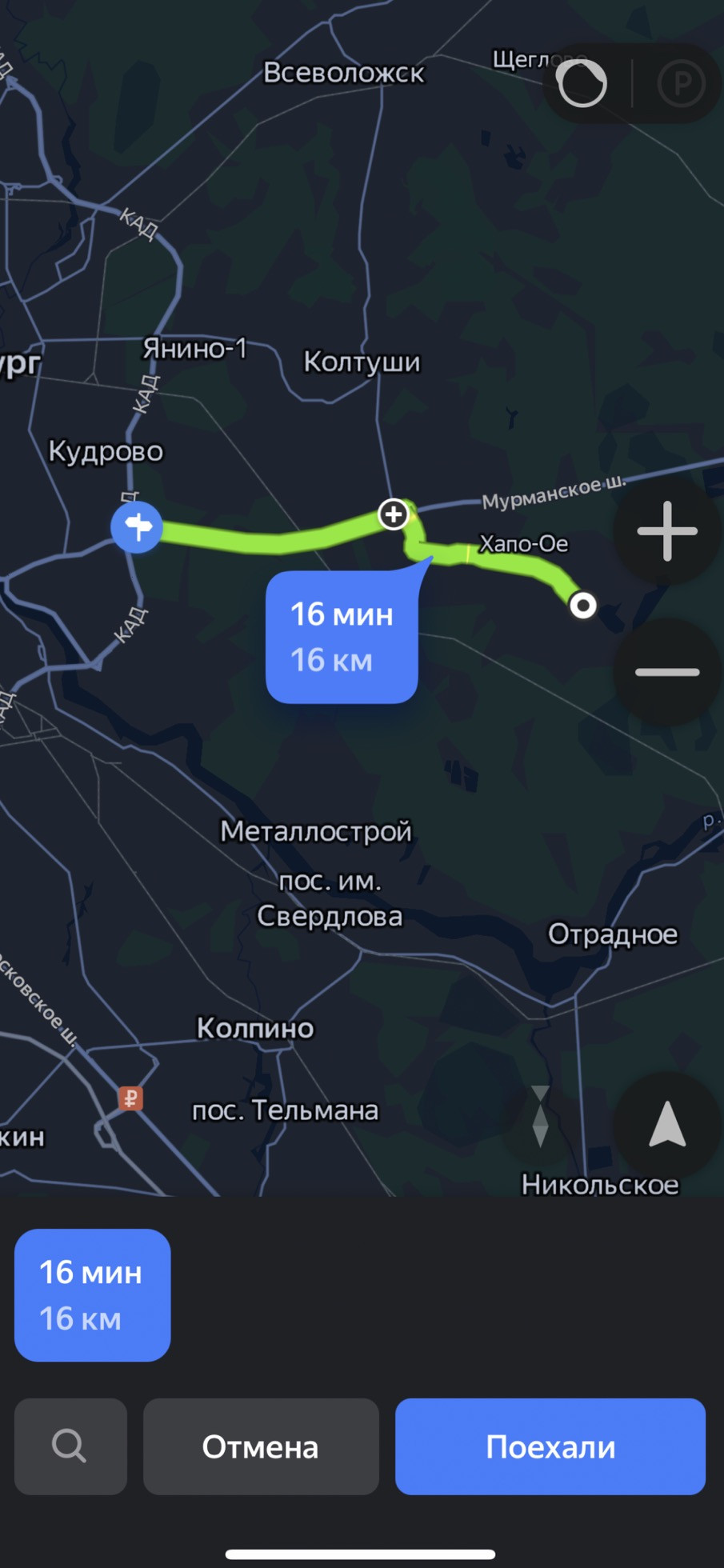Tap the 16 мин route balloon on map
This screenshot has width=724, height=1568.
(342, 637)
